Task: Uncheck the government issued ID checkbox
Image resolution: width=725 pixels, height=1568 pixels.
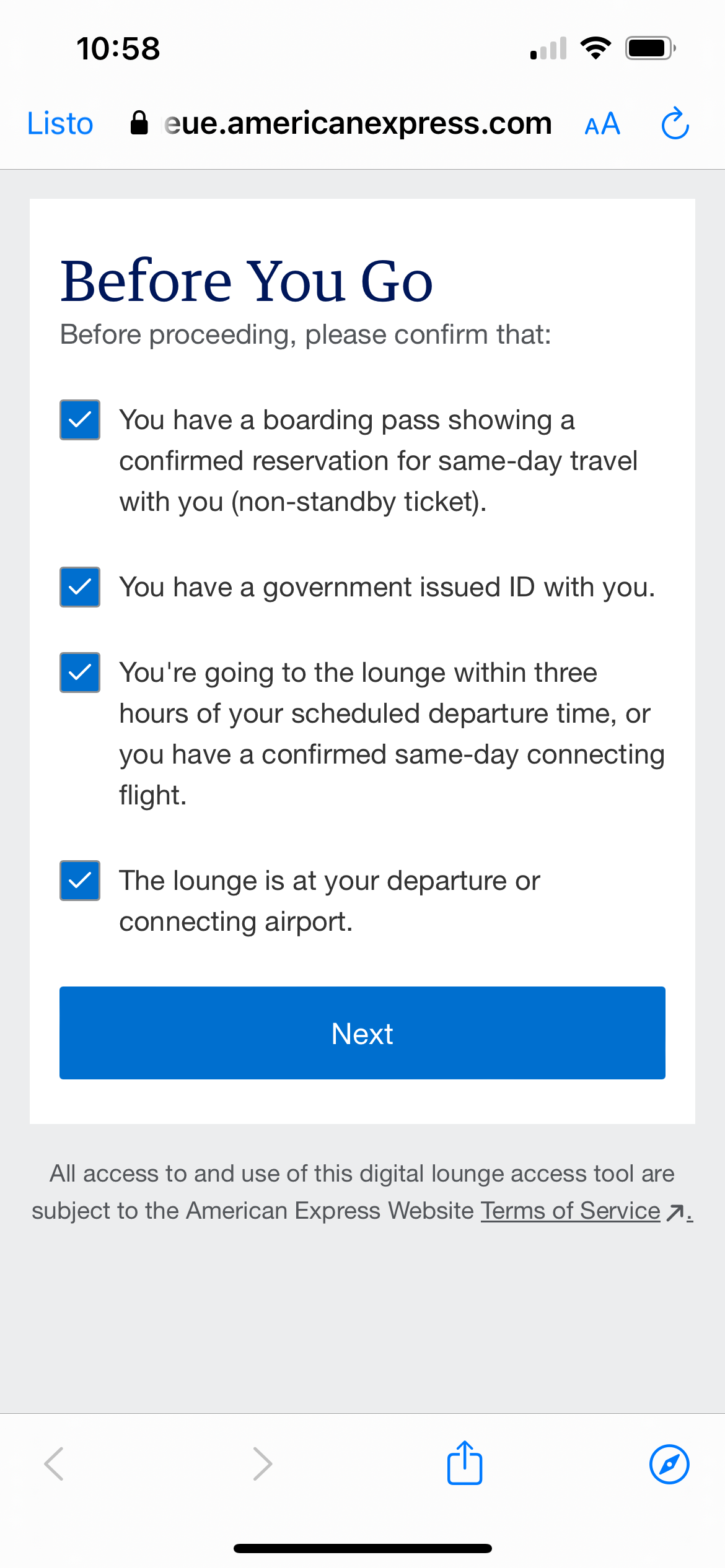Action: tap(80, 587)
